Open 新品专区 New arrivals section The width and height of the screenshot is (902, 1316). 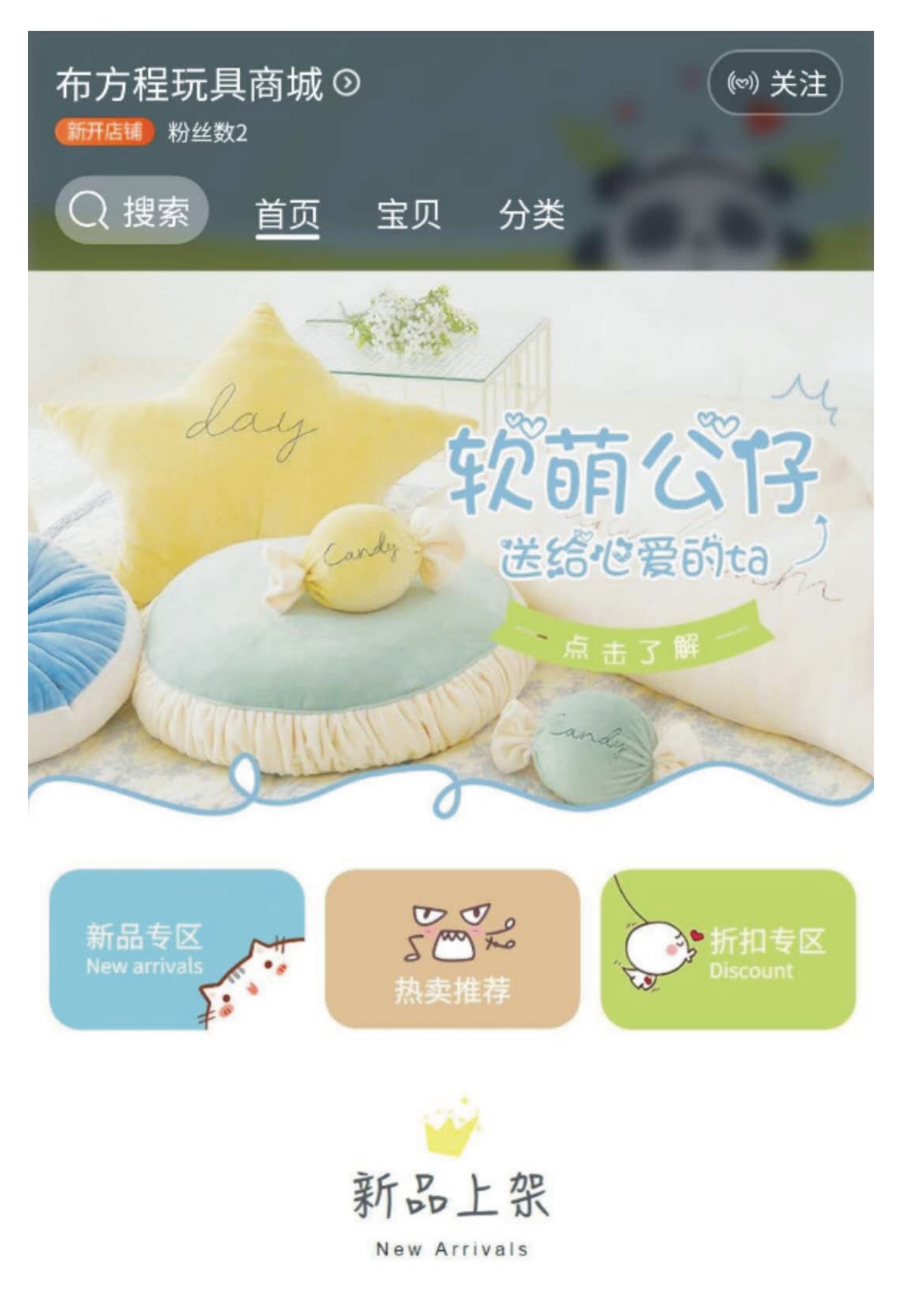176,949
